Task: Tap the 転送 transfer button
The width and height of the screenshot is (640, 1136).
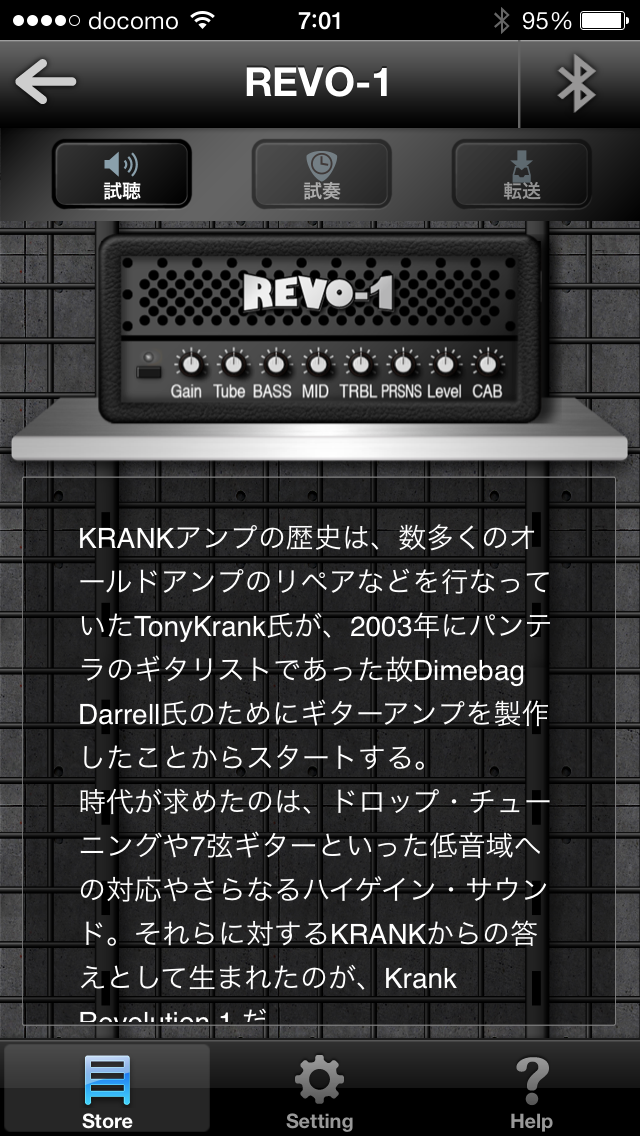Action: [522, 174]
